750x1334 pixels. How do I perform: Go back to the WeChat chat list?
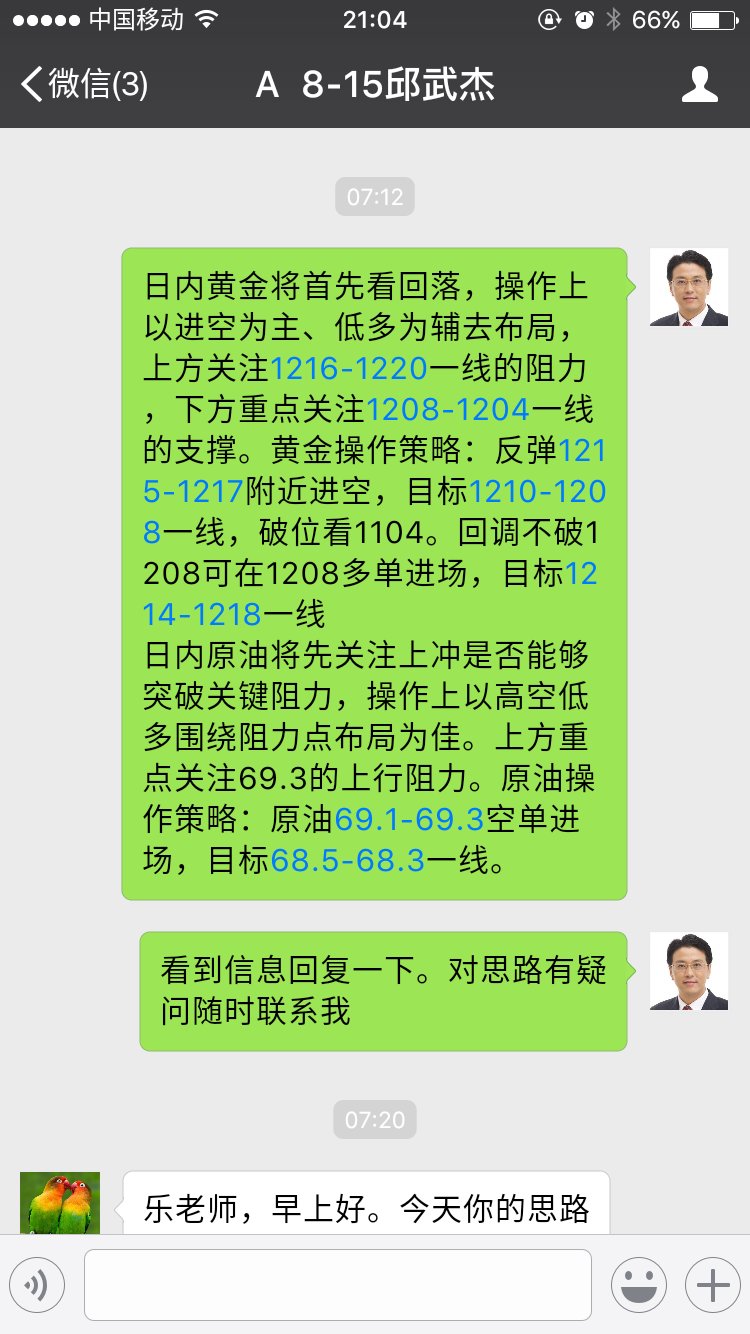[x=84, y=85]
